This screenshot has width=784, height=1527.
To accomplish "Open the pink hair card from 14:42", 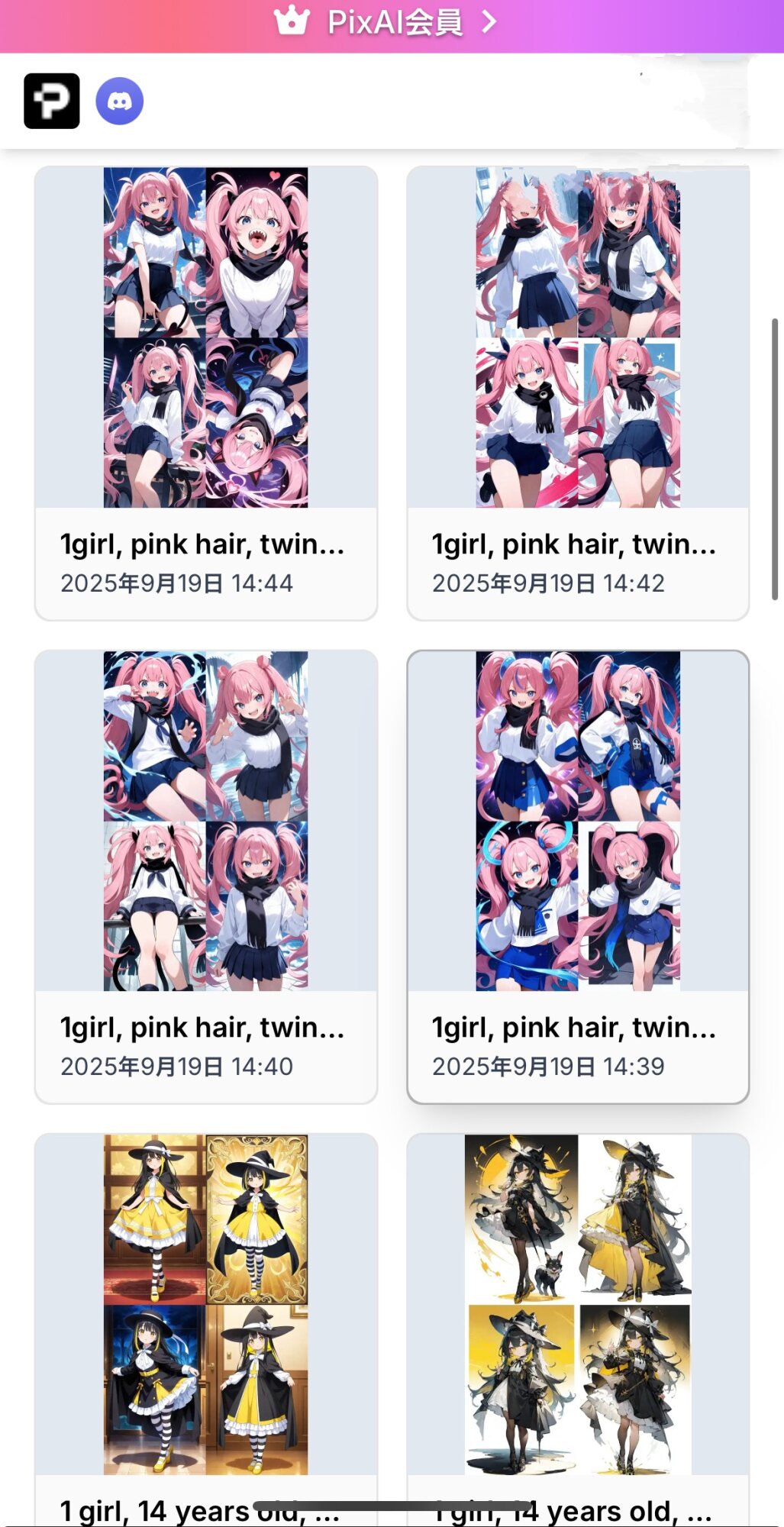I will [x=578, y=392].
